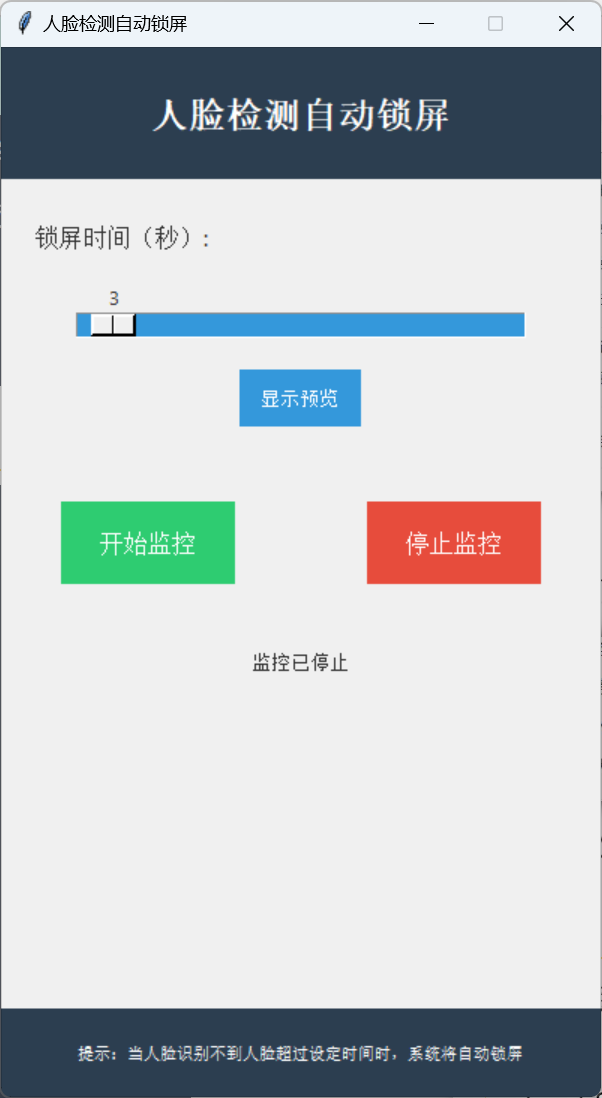Image resolution: width=602 pixels, height=1098 pixels.
Task: Close the window with the X
Action: [566, 24]
